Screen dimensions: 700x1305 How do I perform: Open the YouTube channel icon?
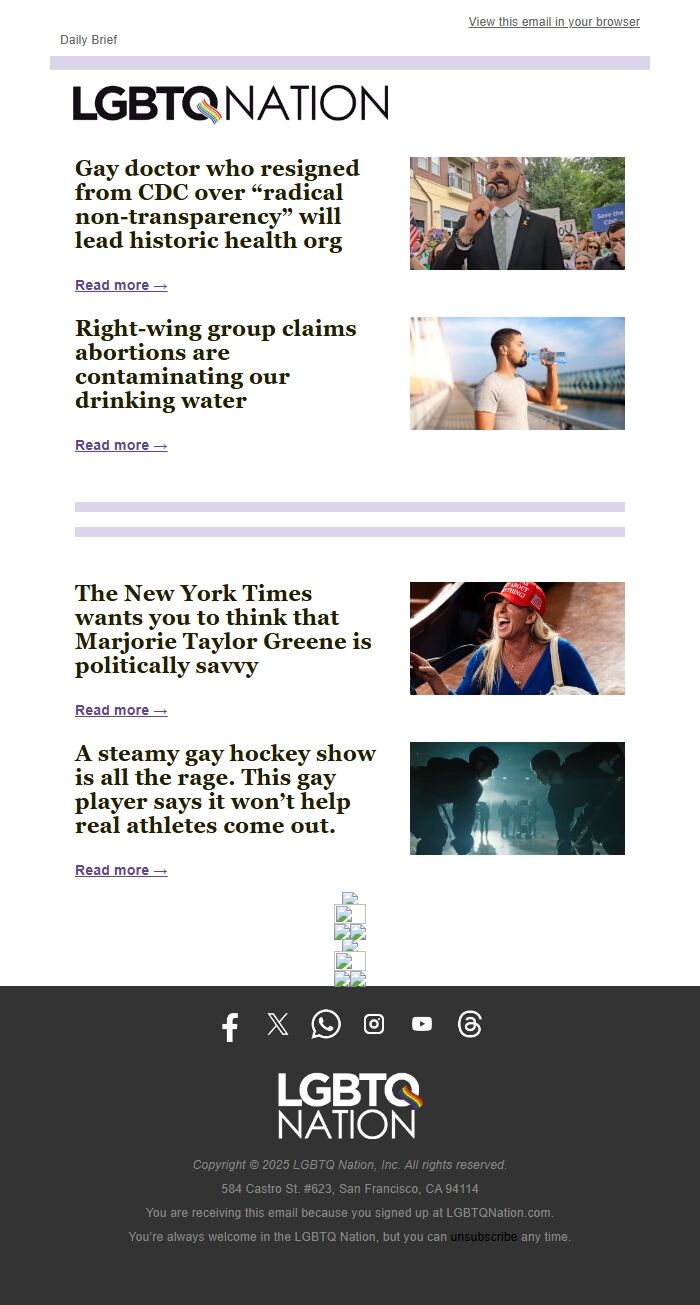tap(422, 1024)
